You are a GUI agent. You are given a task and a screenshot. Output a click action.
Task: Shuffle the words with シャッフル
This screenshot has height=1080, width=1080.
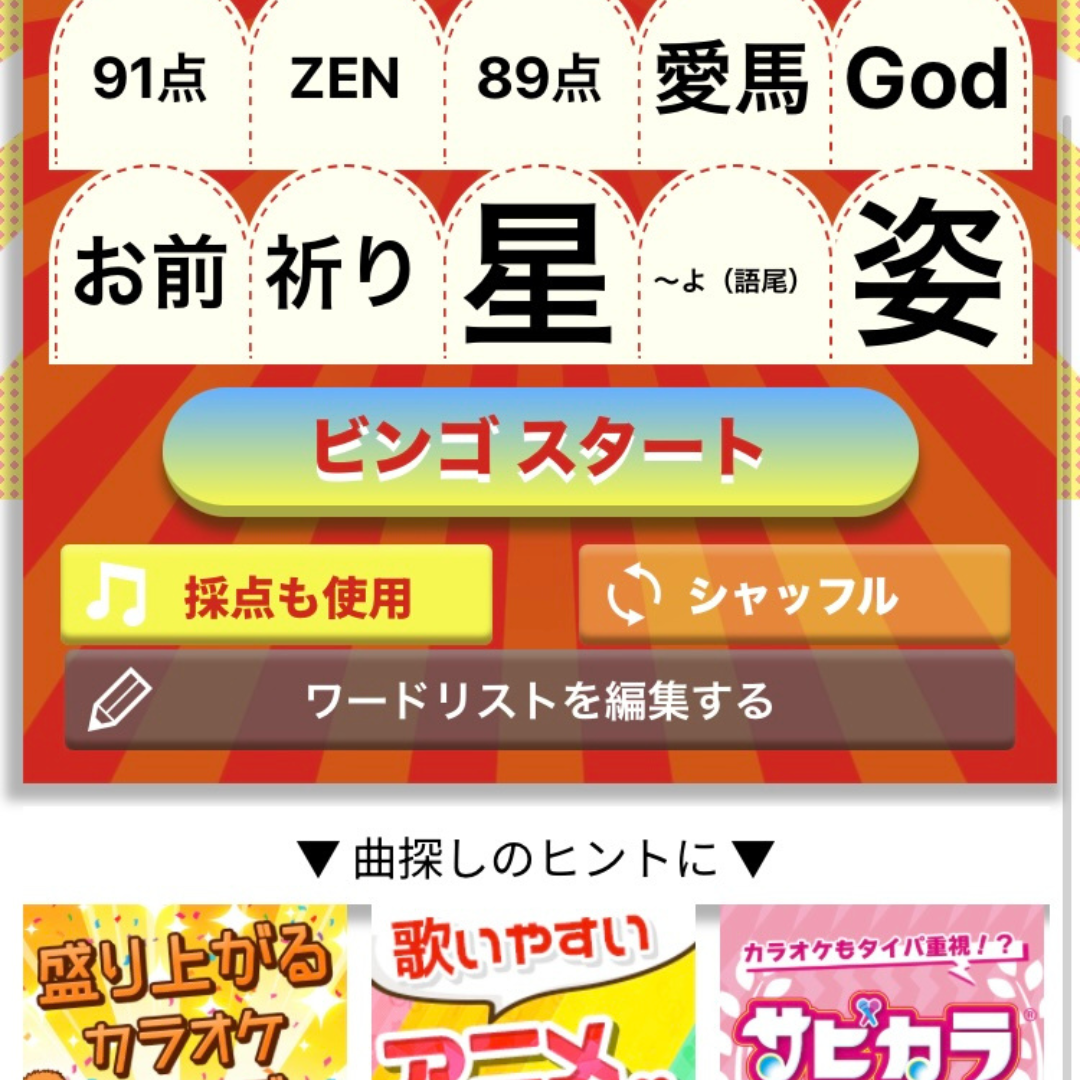coord(794,594)
